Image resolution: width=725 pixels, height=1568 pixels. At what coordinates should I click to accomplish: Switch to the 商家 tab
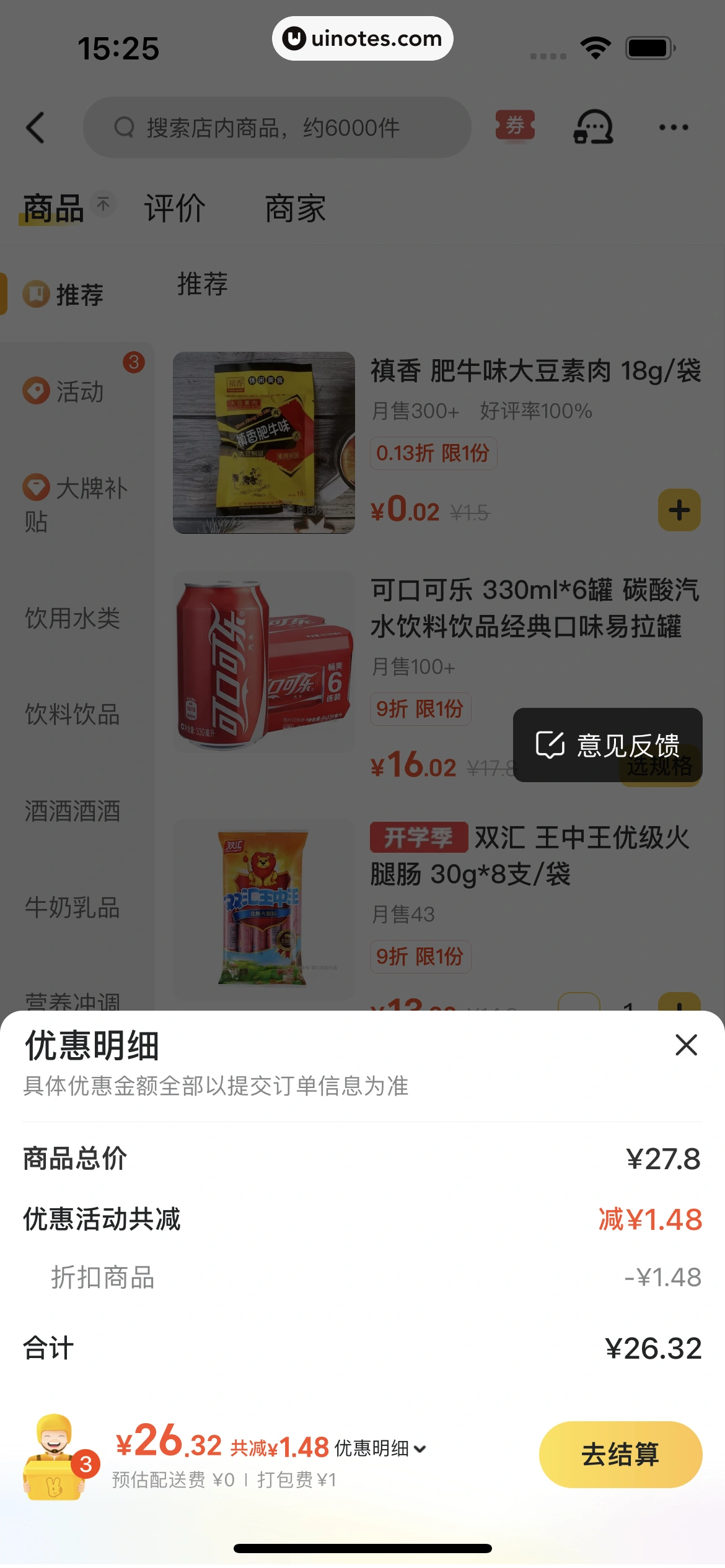pyautogui.click(x=295, y=209)
